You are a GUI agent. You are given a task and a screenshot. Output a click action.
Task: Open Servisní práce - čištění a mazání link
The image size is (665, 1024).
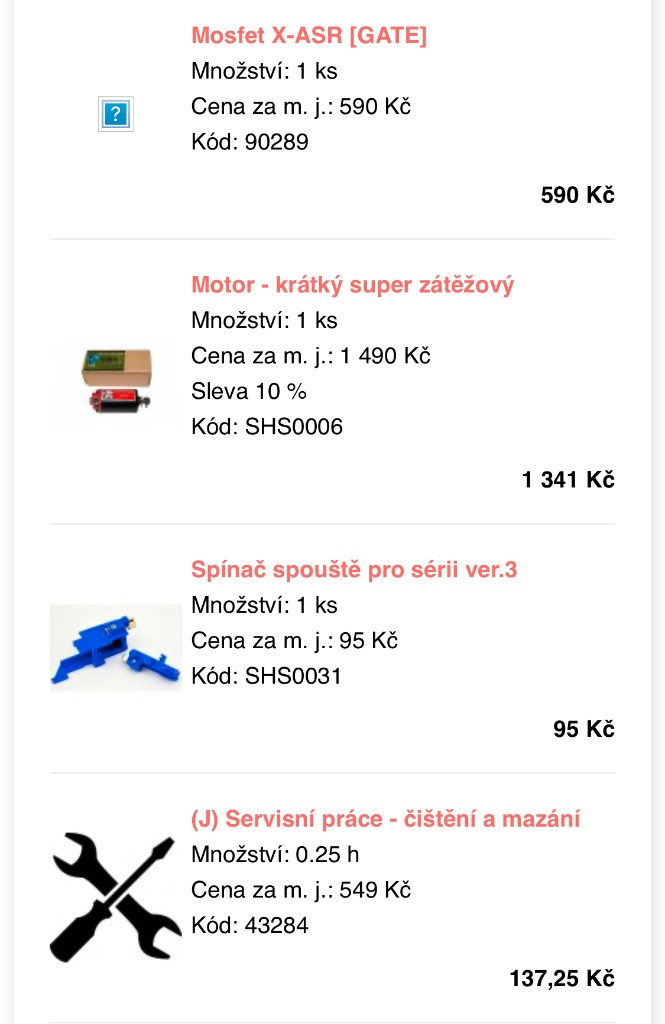tap(385, 819)
